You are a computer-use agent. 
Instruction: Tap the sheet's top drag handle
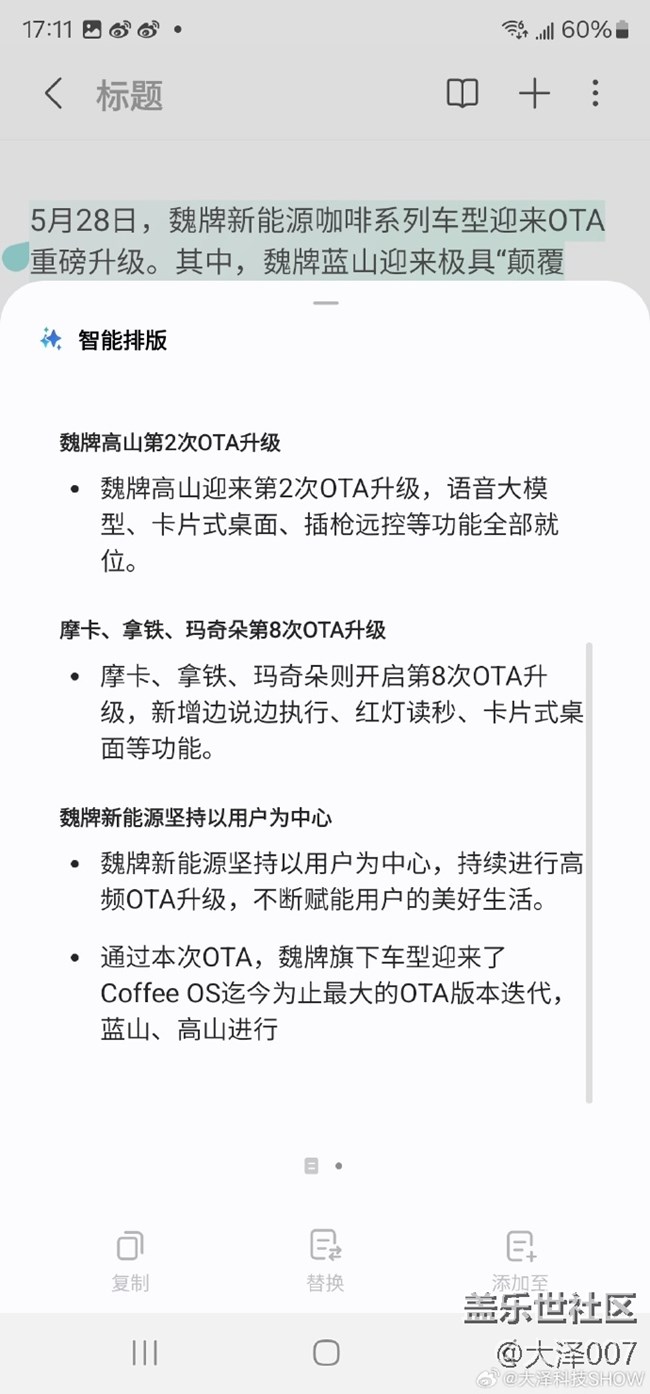point(325,302)
